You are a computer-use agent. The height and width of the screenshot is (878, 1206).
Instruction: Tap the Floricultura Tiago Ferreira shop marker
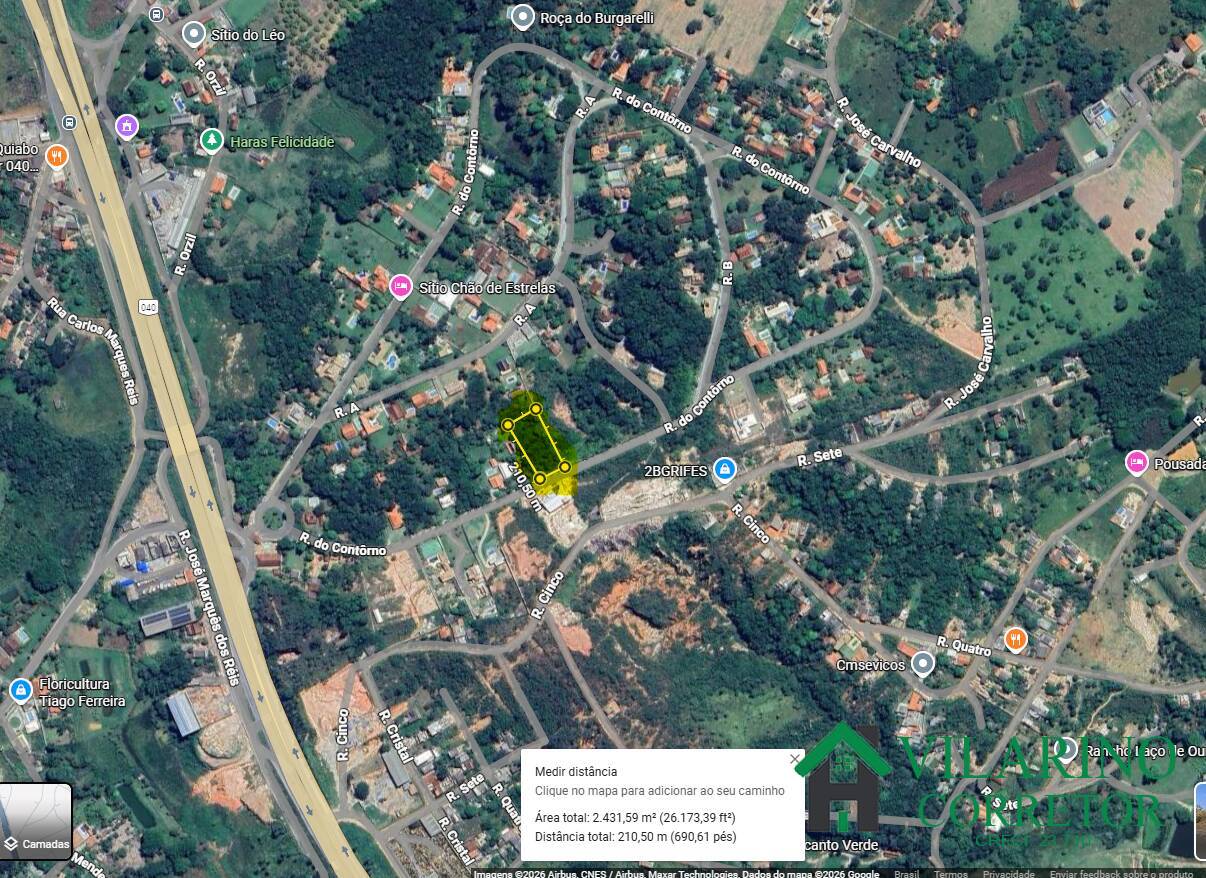pyautogui.click(x=20, y=690)
